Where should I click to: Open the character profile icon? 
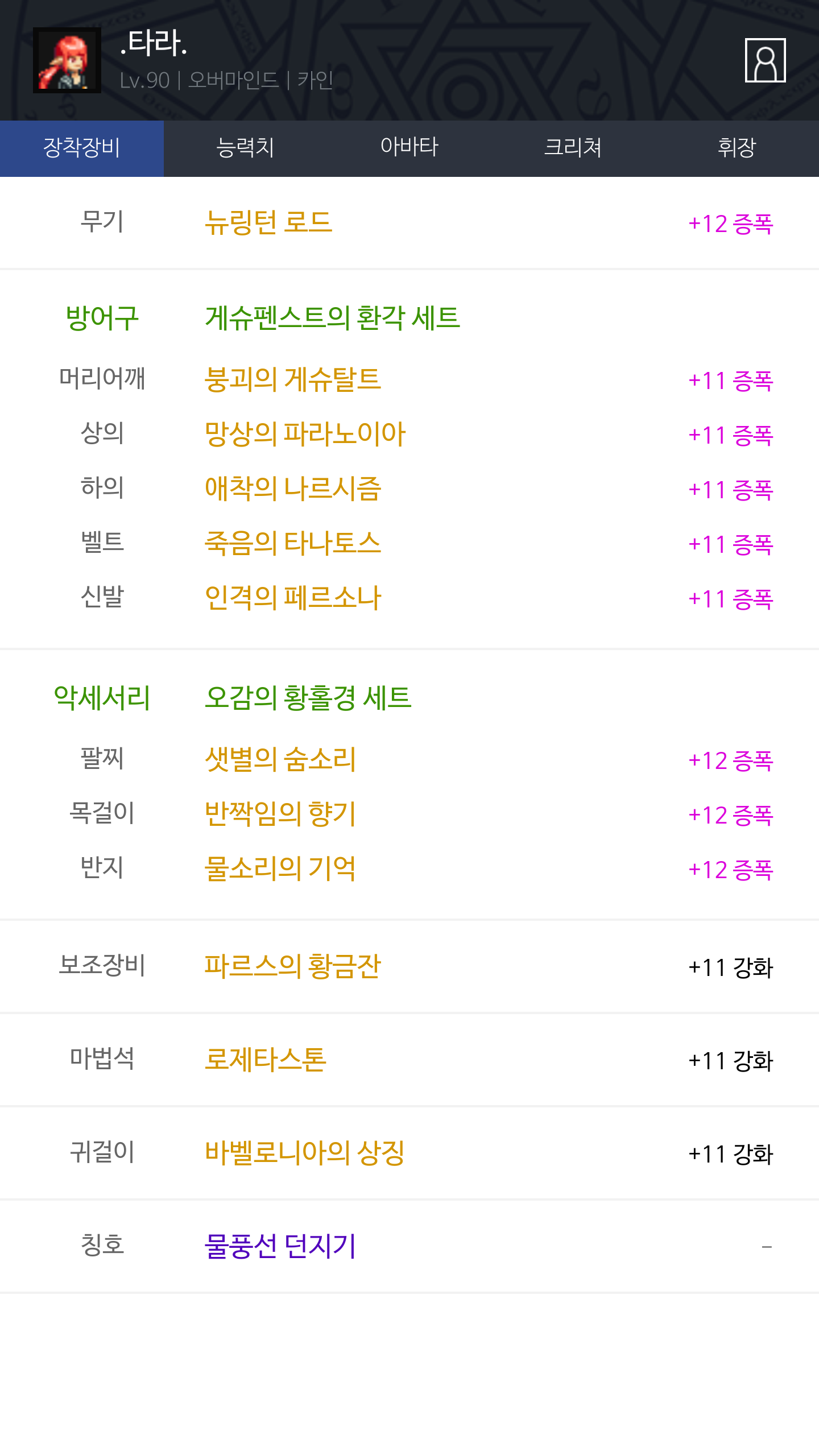[765, 60]
